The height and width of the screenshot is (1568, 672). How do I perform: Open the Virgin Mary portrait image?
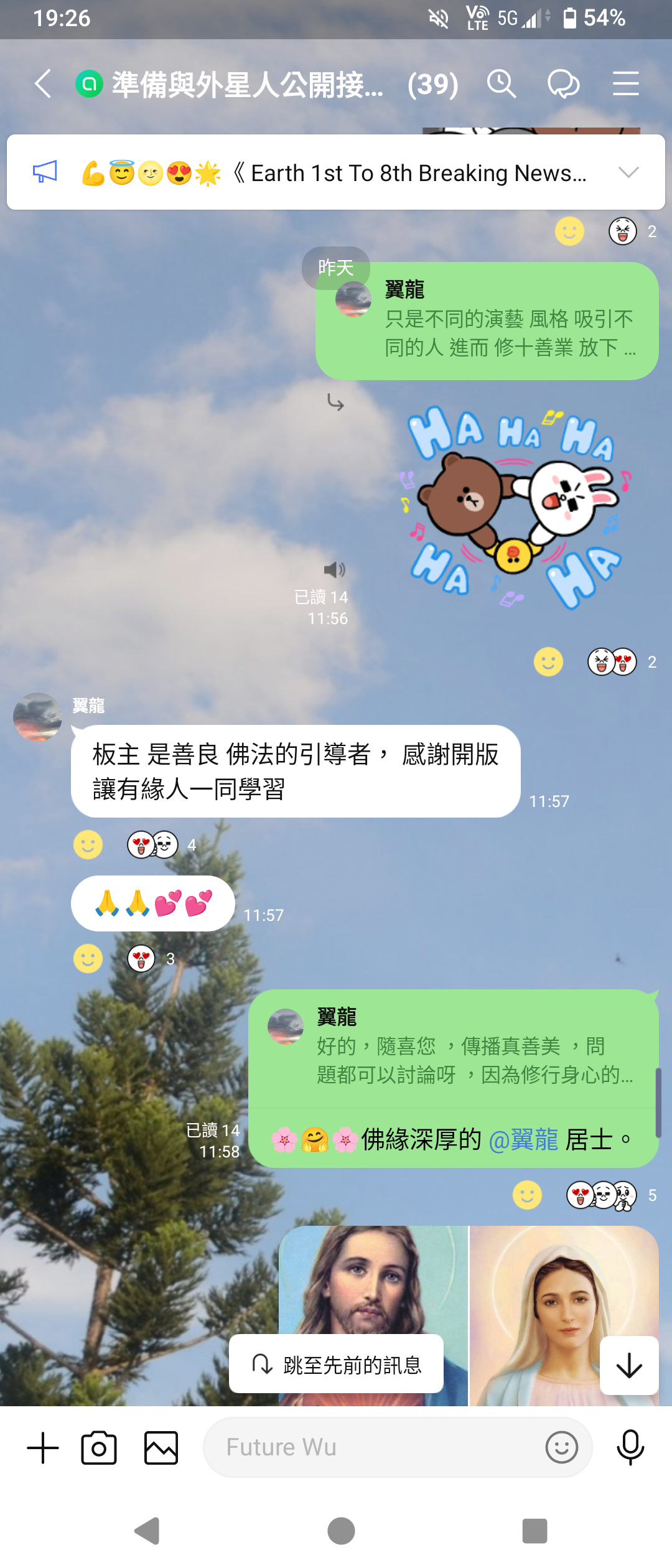[564, 1315]
